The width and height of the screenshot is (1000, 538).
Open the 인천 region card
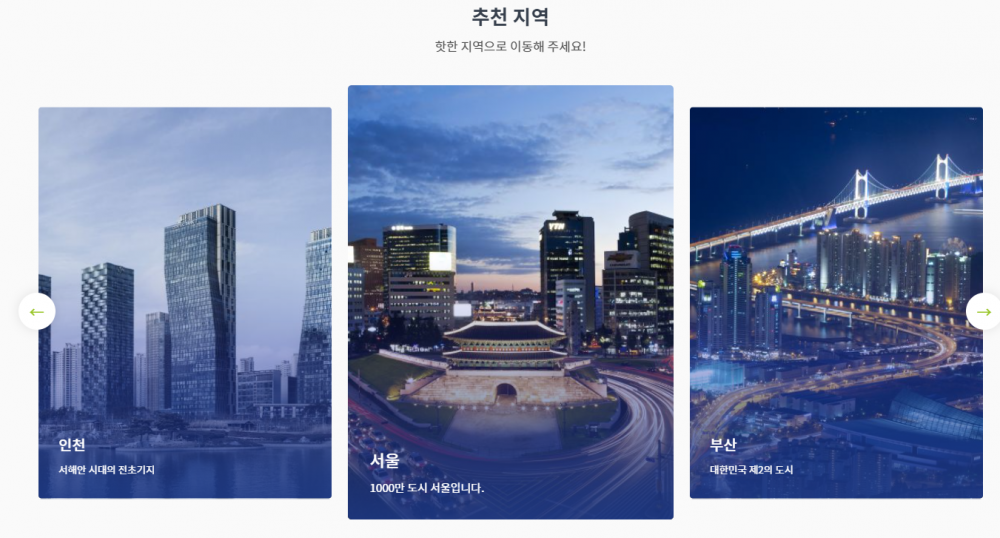pos(185,302)
